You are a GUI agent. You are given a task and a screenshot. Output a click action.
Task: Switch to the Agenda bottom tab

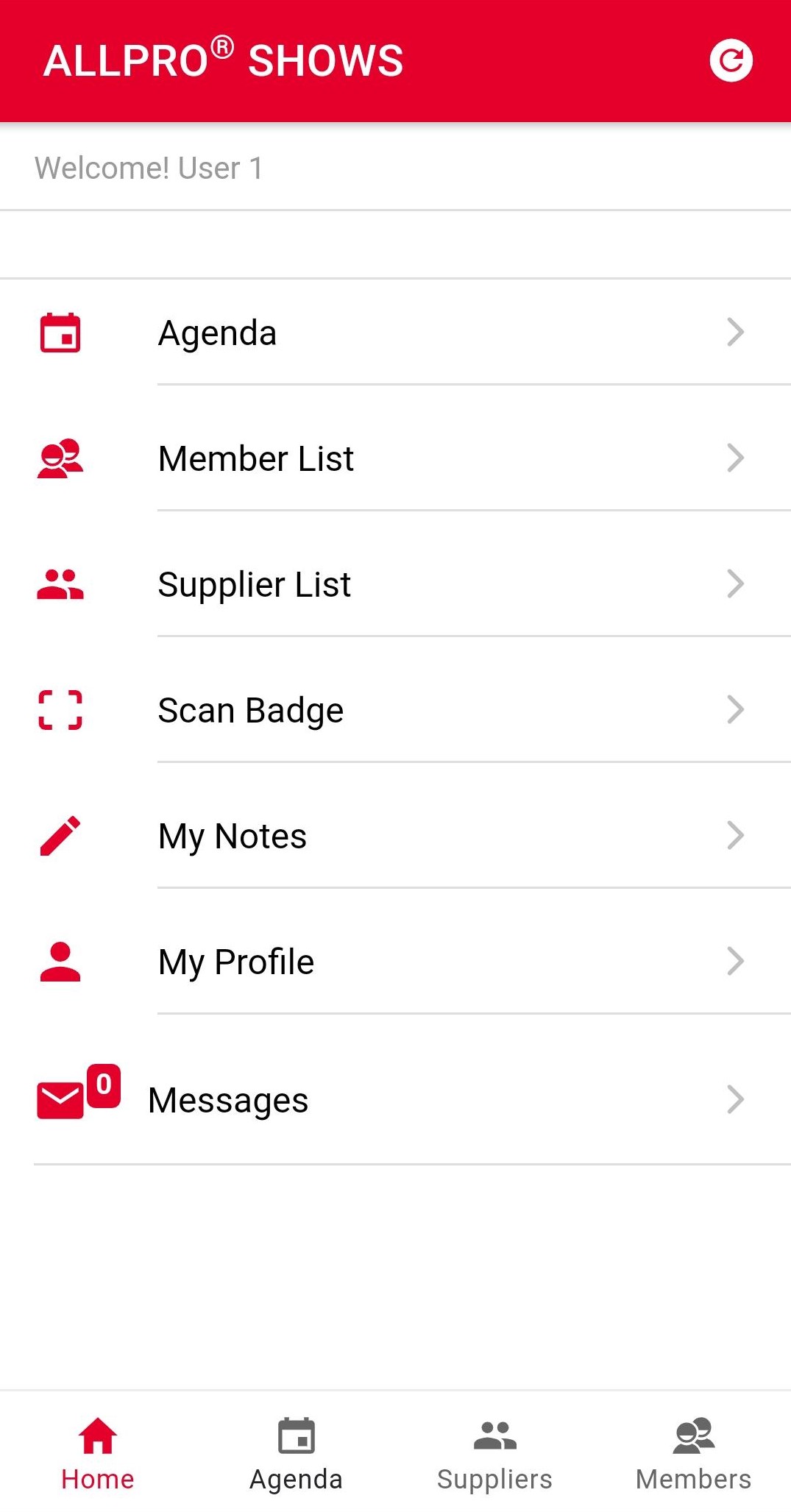tap(297, 1455)
